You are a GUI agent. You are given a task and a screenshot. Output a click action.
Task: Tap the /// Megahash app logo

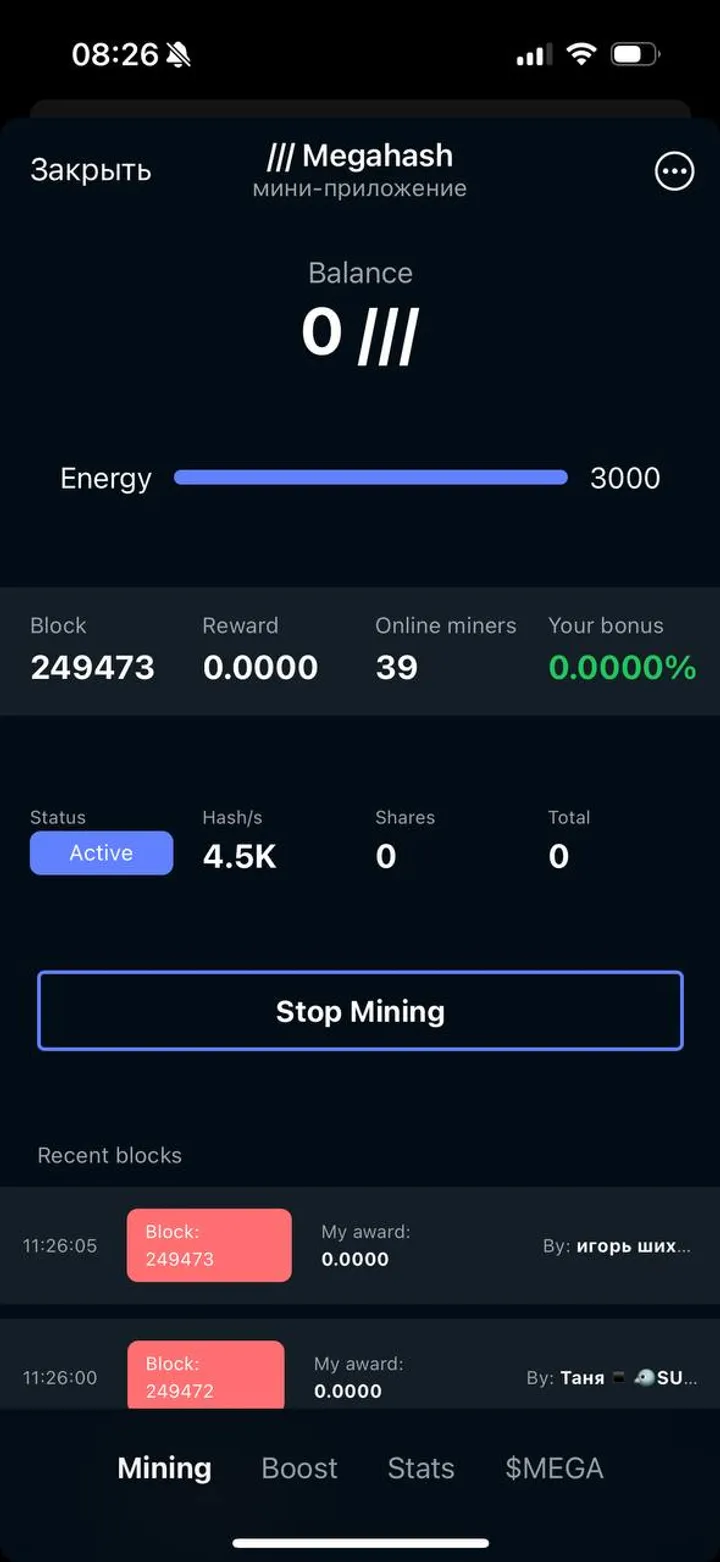click(359, 156)
